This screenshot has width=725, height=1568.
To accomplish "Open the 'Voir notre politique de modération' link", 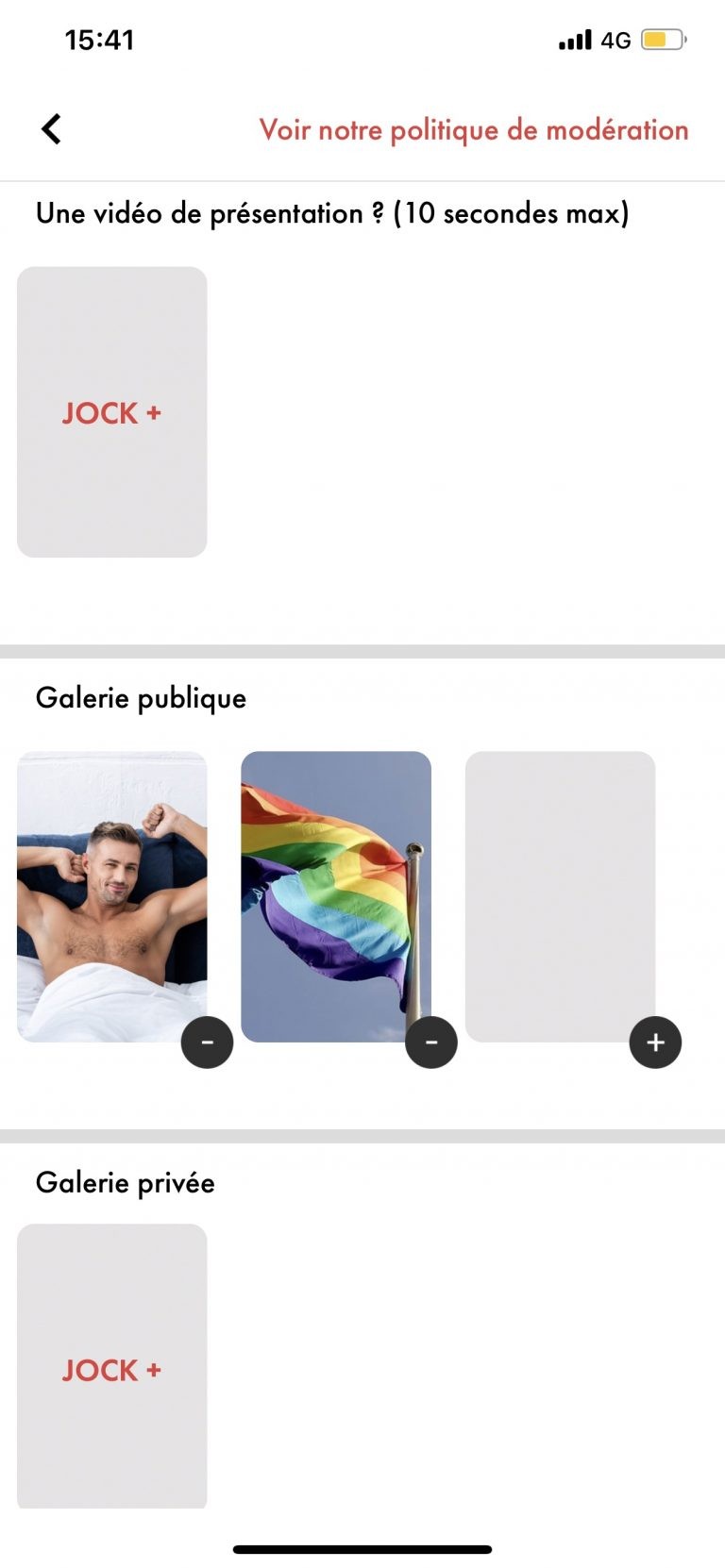I will click(474, 130).
